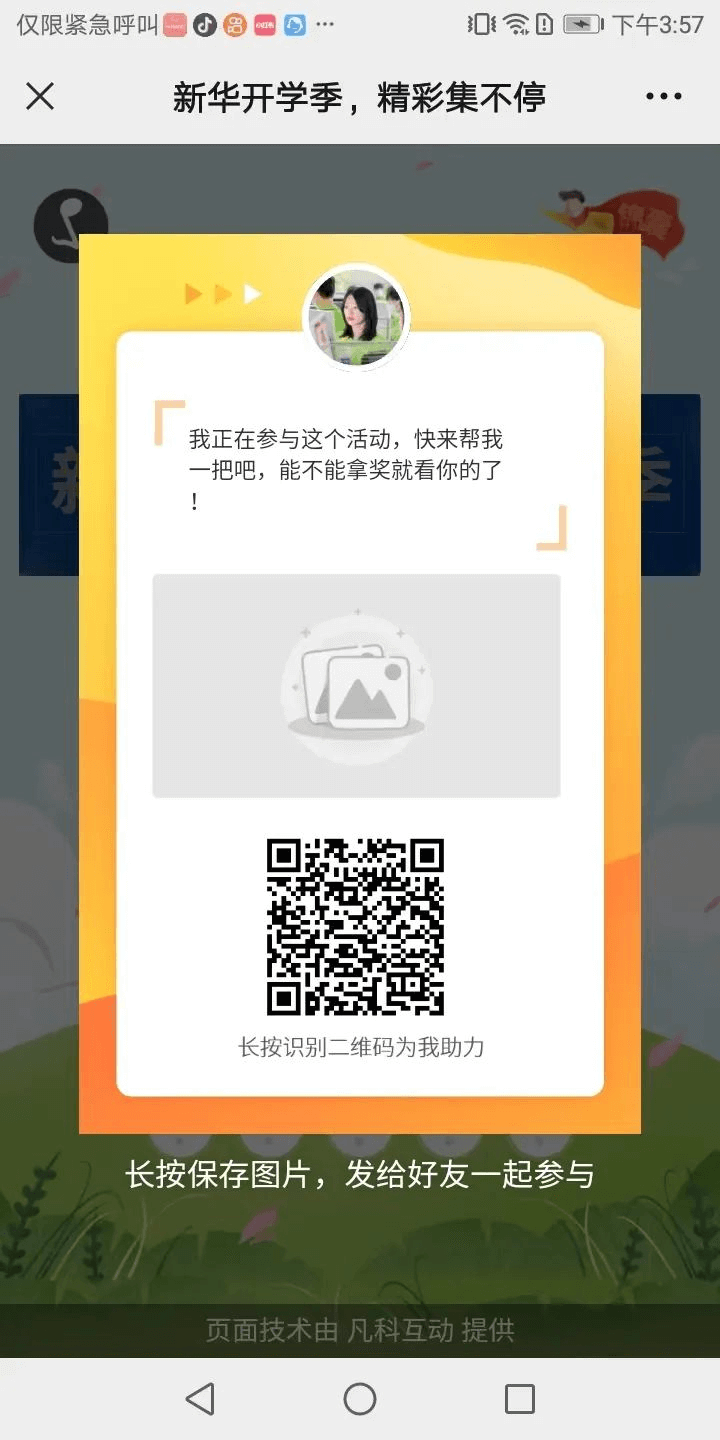Screen dimensions: 720x1440
Task: Open the Kuaishou icon in the status bar
Action: click(235, 22)
